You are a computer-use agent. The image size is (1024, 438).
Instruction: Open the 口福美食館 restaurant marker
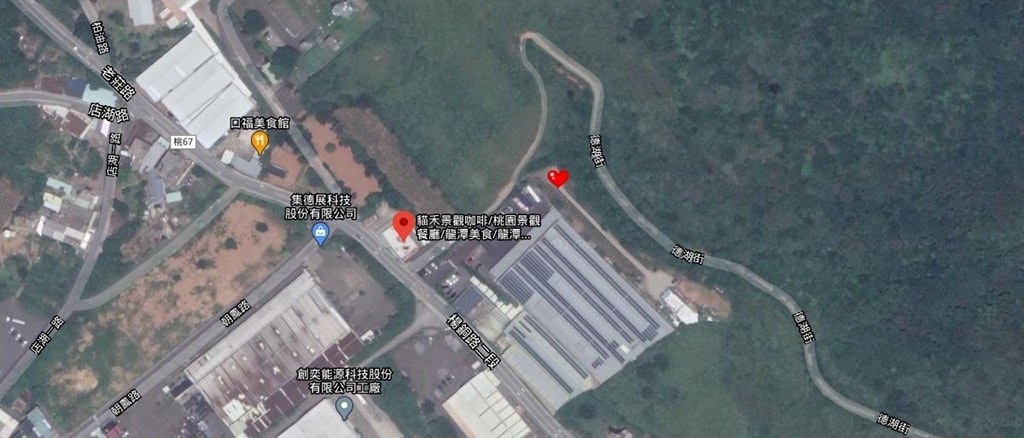pyautogui.click(x=260, y=142)
